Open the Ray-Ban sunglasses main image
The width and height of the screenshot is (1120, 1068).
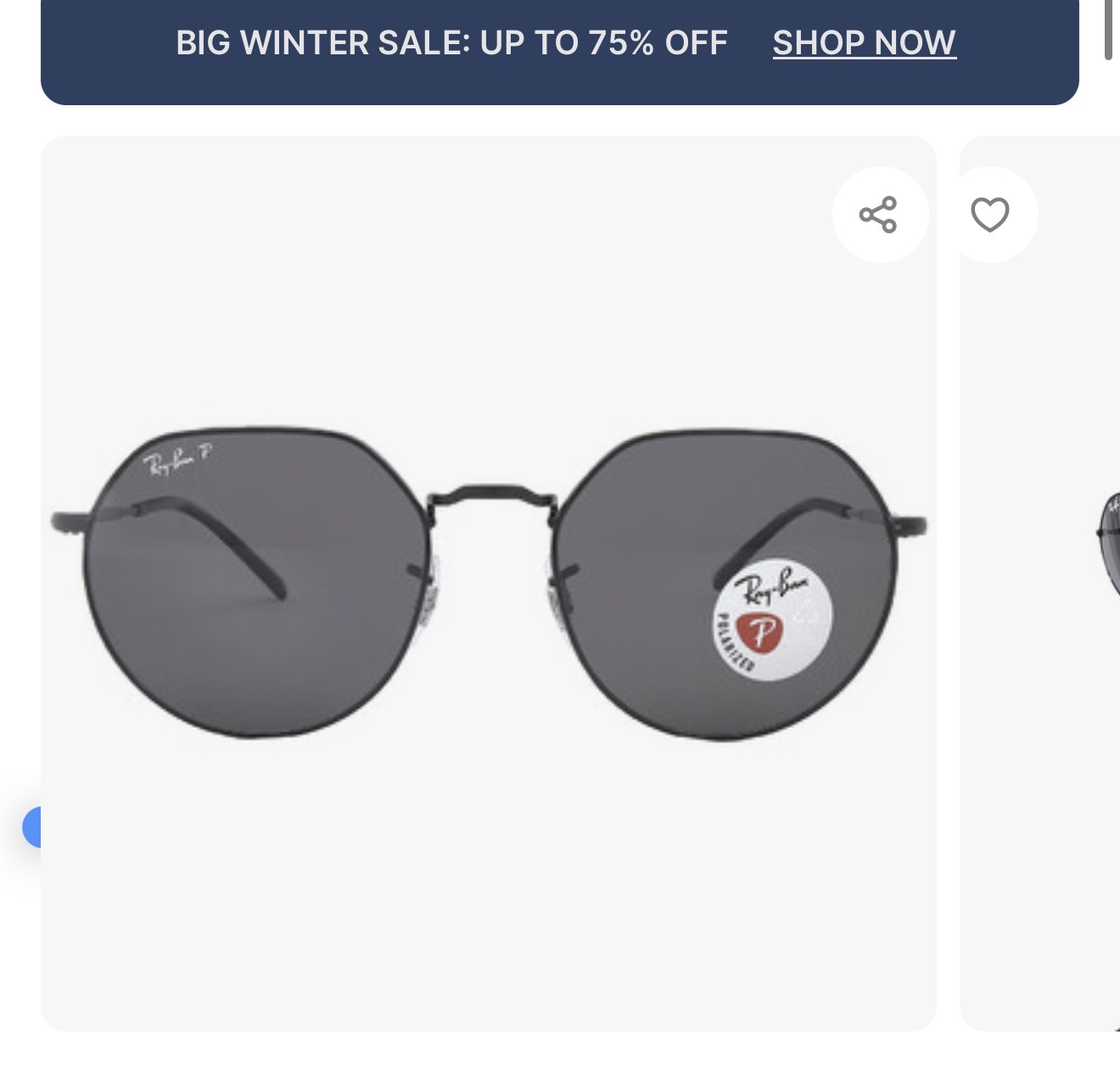tap(488, 584)
